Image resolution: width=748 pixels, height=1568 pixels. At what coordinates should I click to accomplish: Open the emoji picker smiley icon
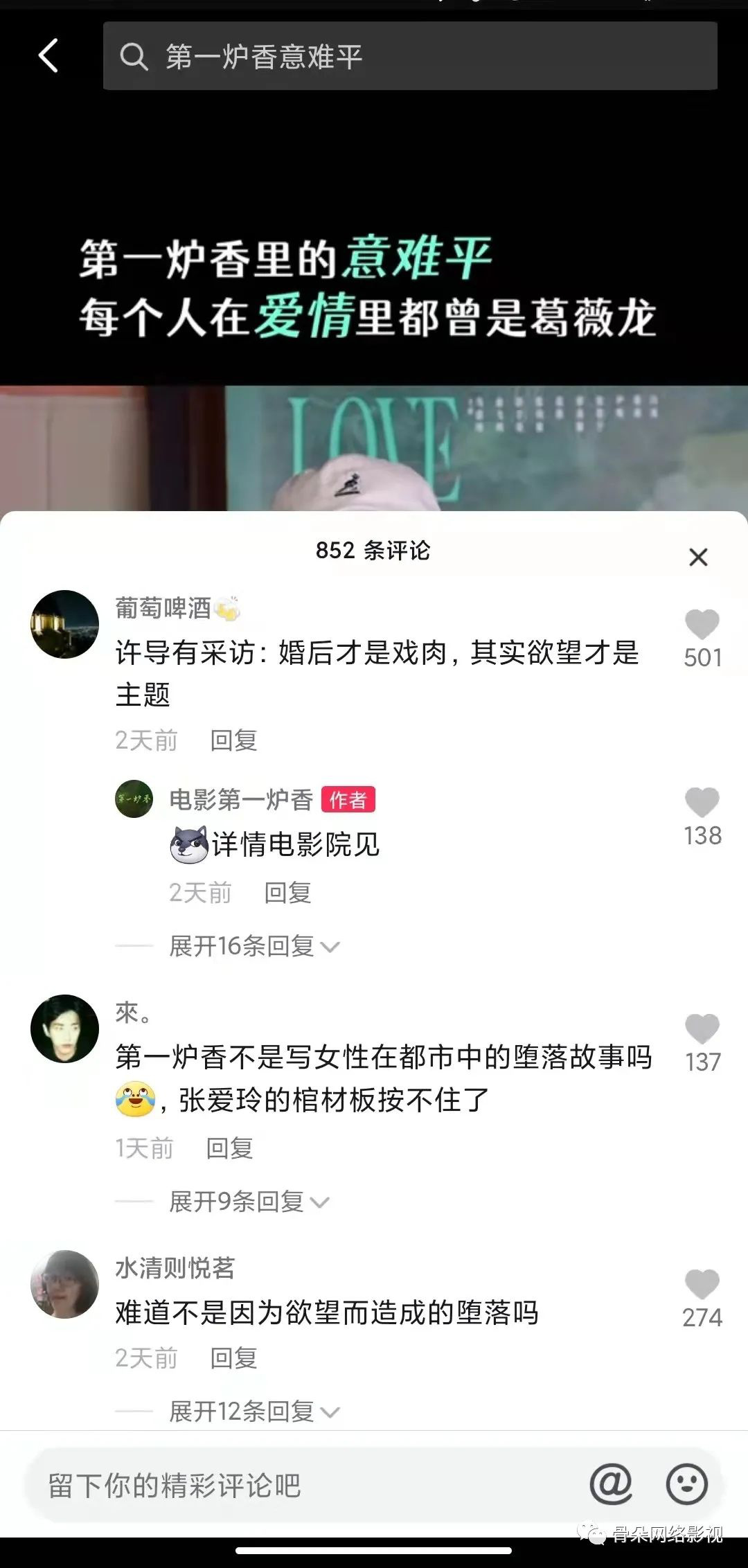click(x=686, y=1484)
